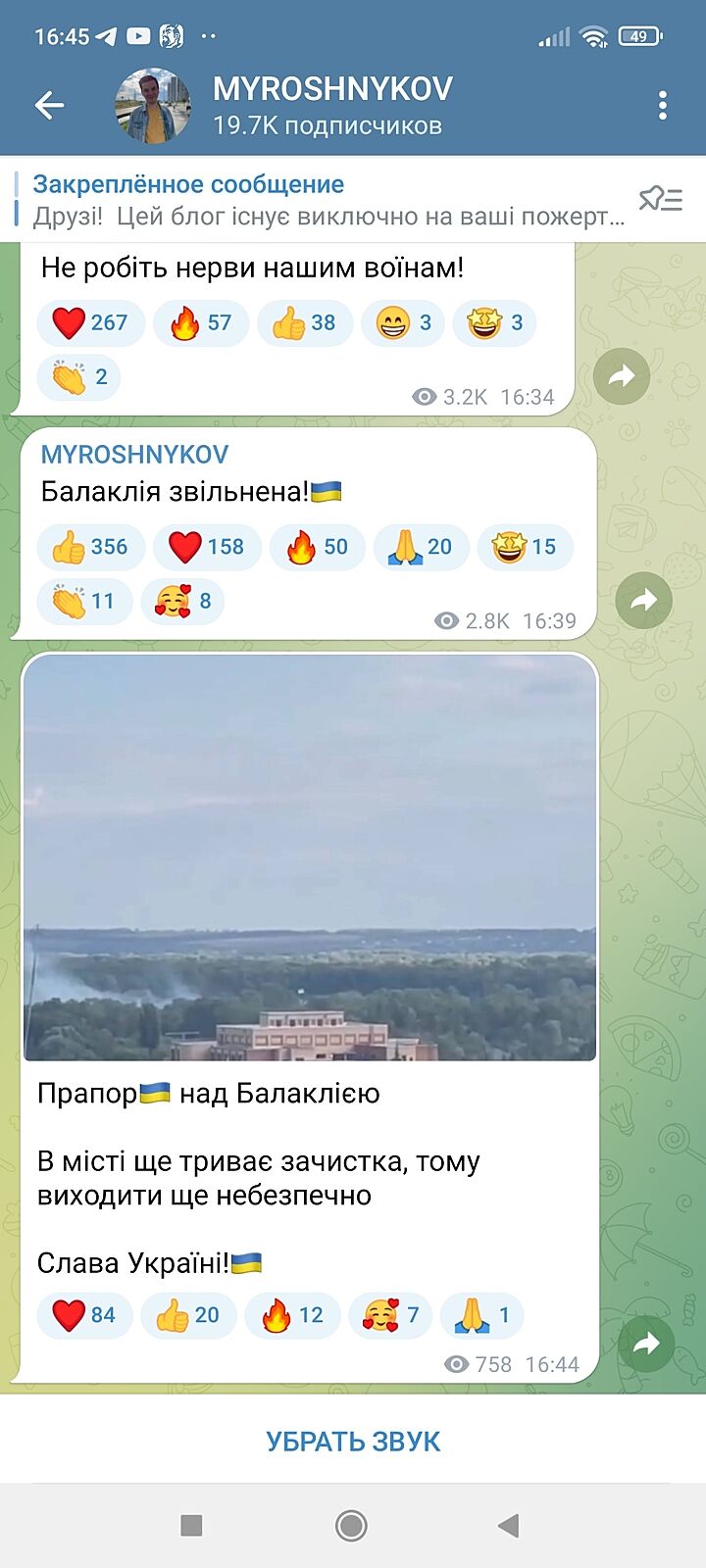This screenshot has width=706, height=1568.
Task: Open the video of flag over Balakliia
Action: coord(310,857)
